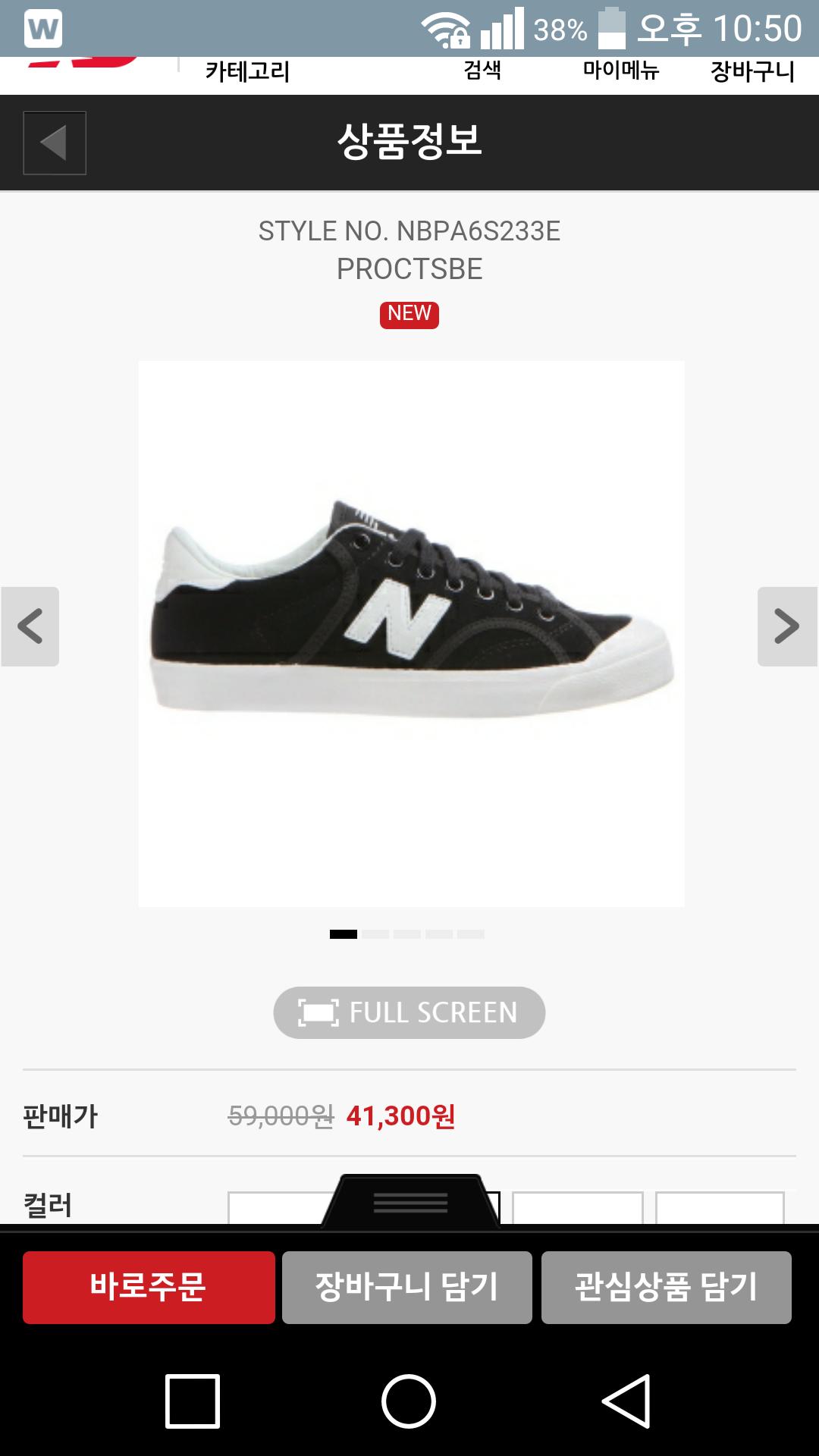Go to the system home screen
Viewport: 819px width, 1456px height.
pos(409,1401)
